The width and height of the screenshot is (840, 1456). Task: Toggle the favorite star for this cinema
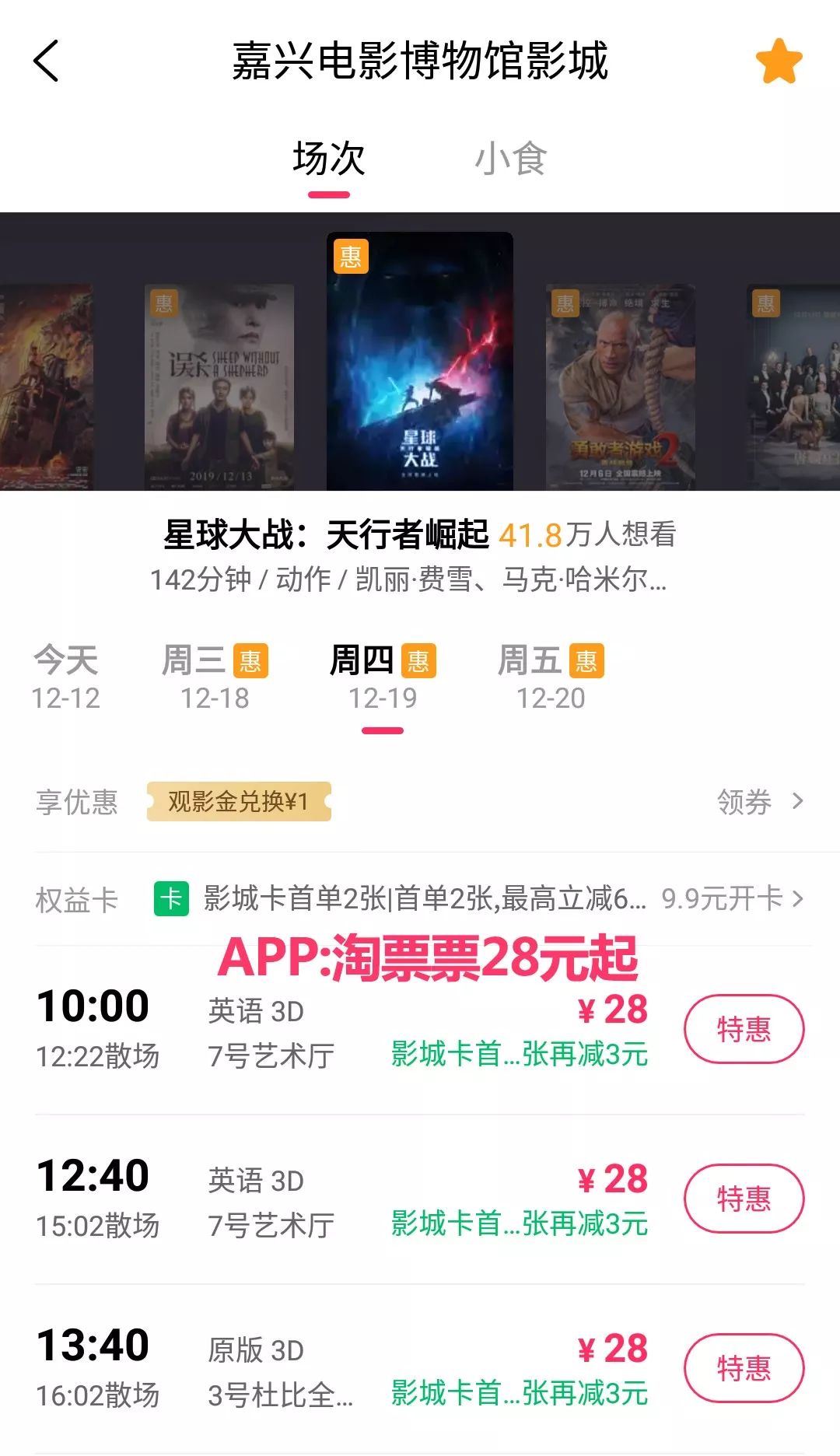(779, 61)
